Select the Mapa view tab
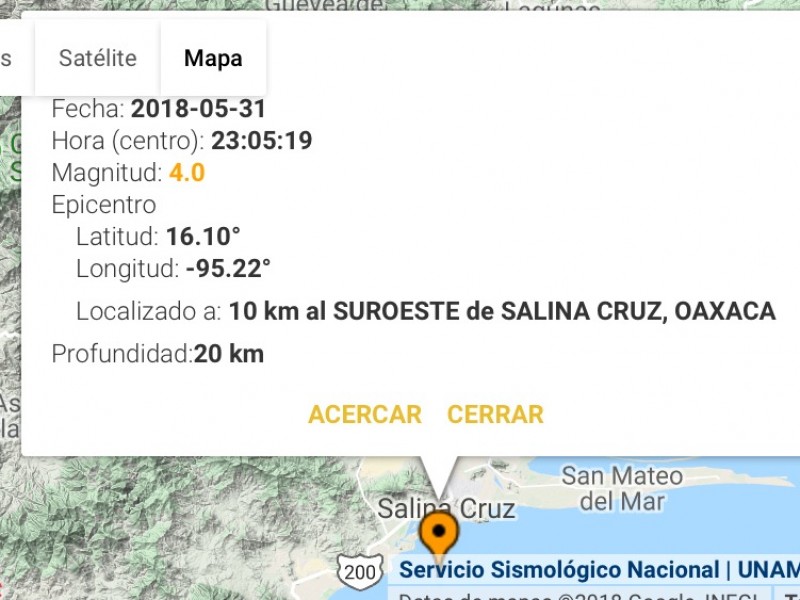The width and height of the screenshot is (800, 600). coord(212,58)
